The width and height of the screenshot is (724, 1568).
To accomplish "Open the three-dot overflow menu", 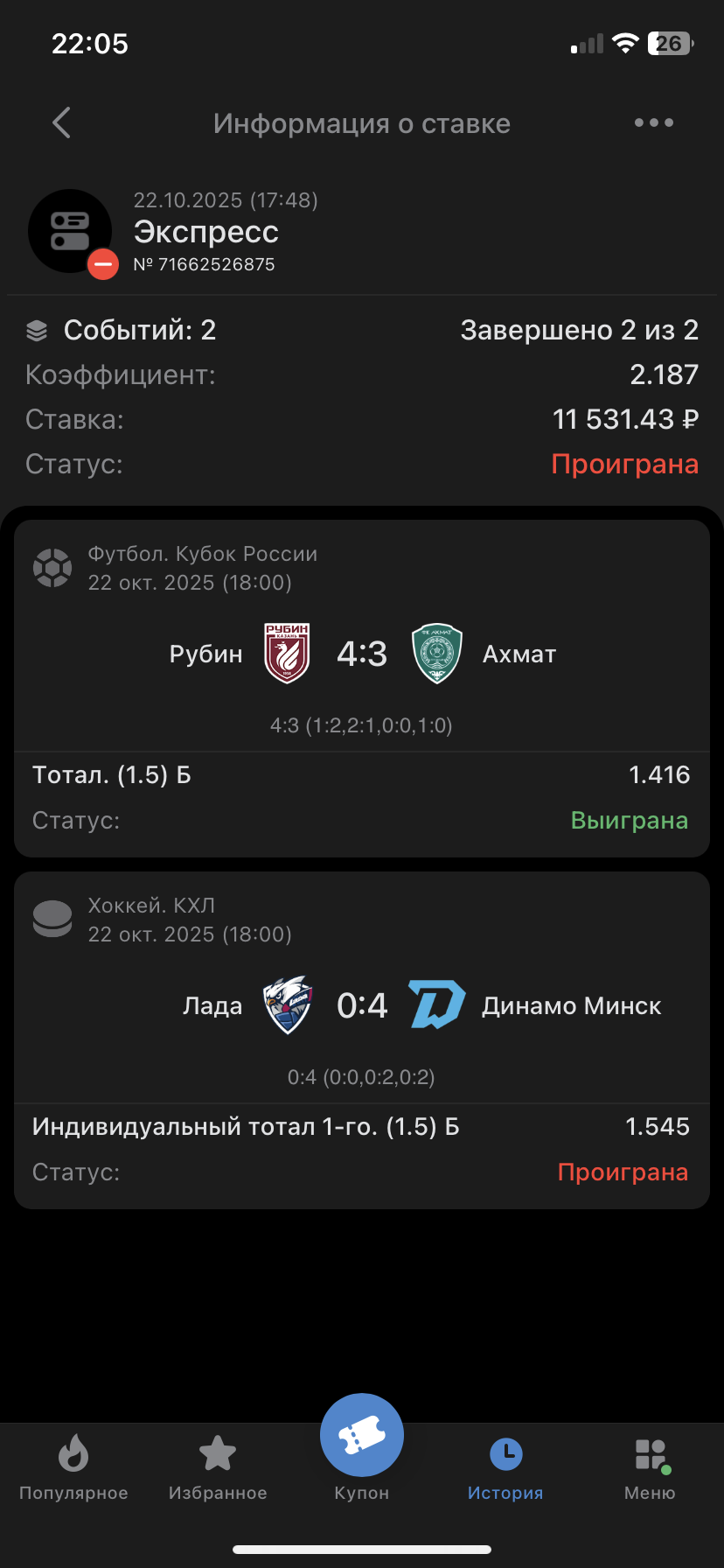I will (653, 123).
